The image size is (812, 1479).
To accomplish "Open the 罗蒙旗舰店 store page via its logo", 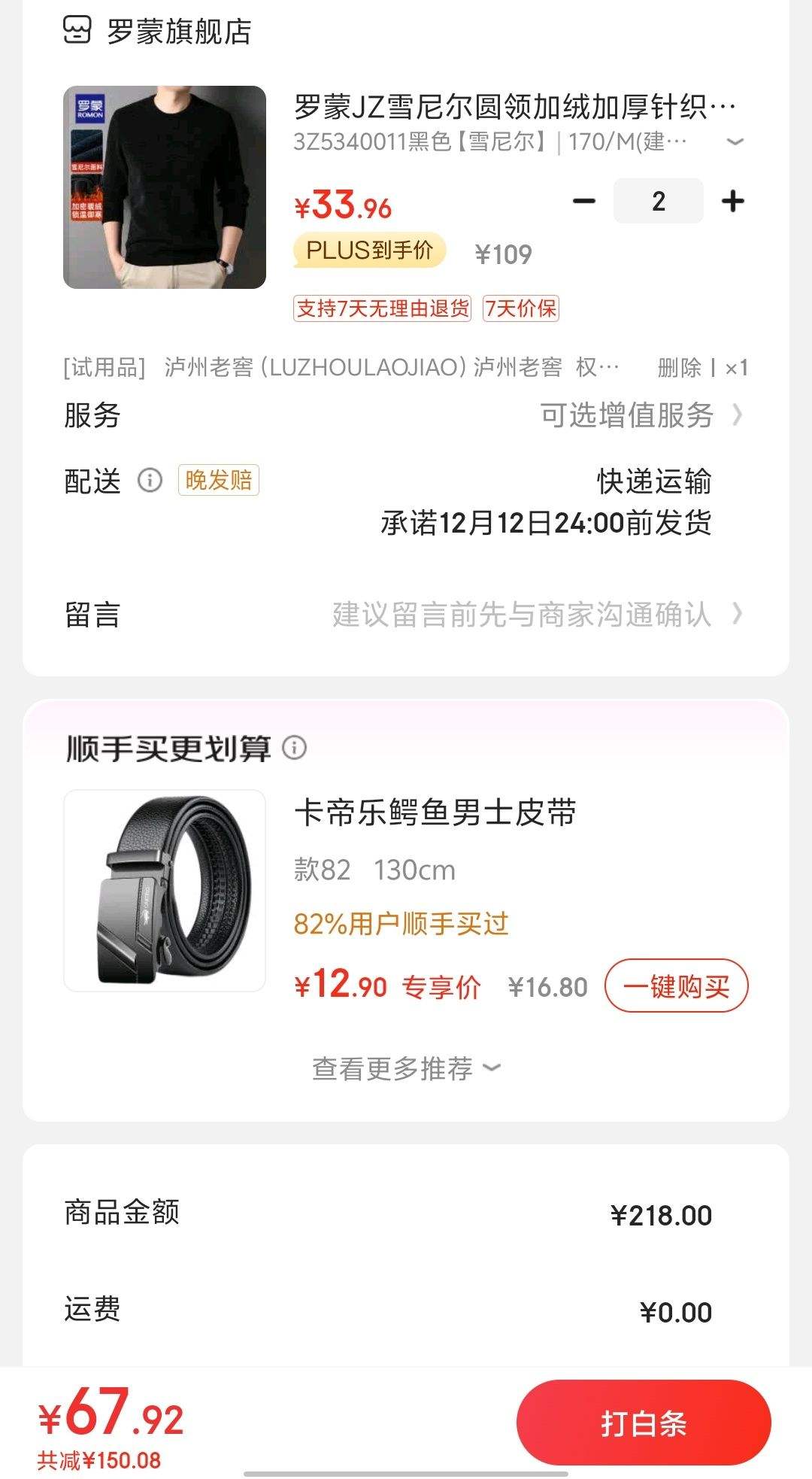I will [77, 32].
